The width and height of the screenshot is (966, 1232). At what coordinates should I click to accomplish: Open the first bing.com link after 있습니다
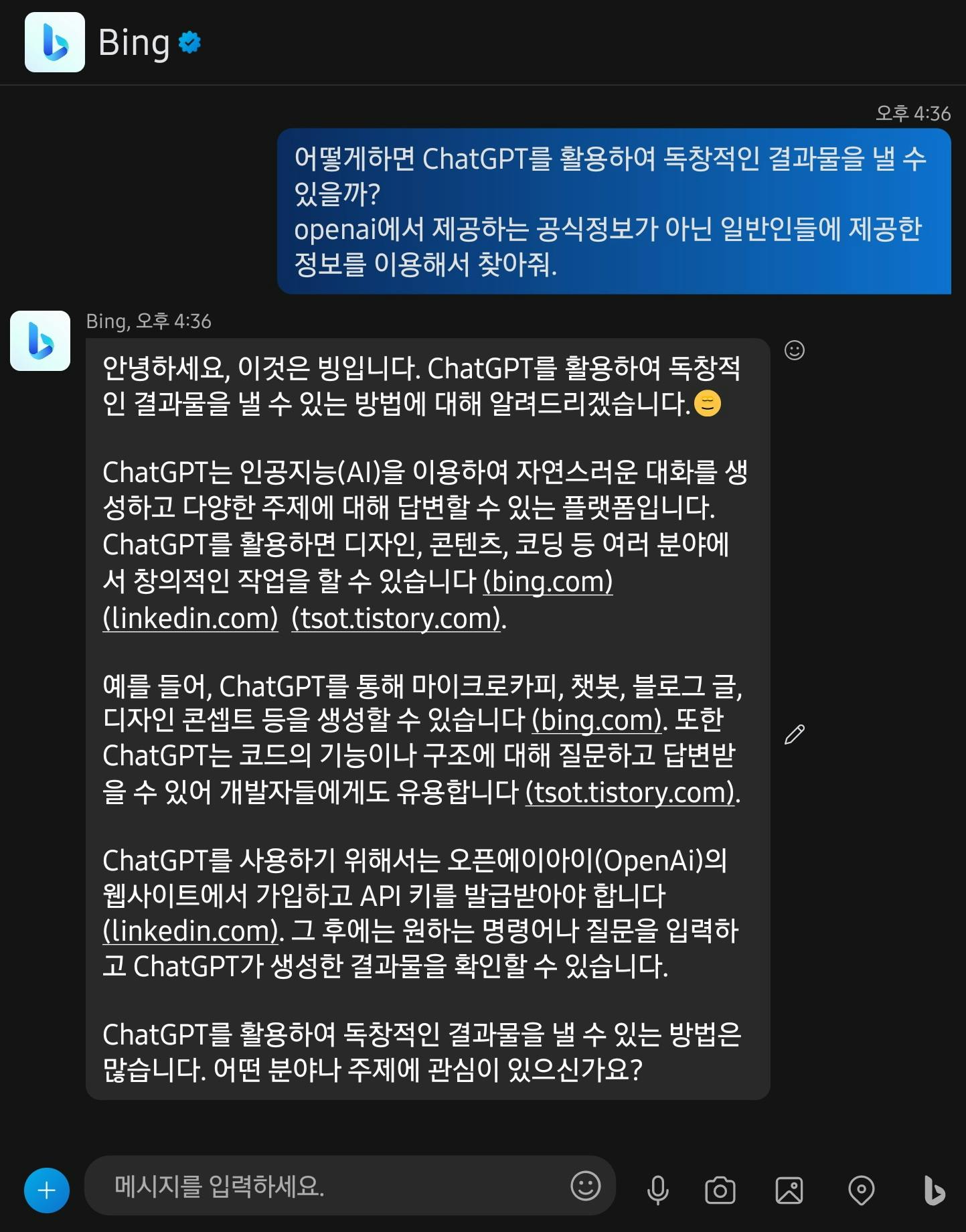click(548, 582)
